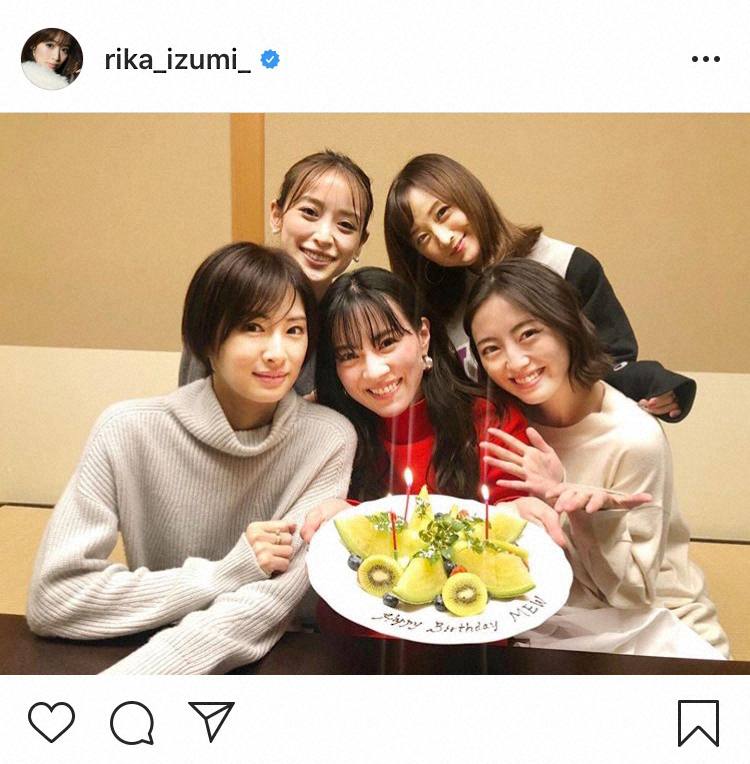750x764 pixels.
Task: Open comments with the speech bubble icon
Action: [132, 722]
